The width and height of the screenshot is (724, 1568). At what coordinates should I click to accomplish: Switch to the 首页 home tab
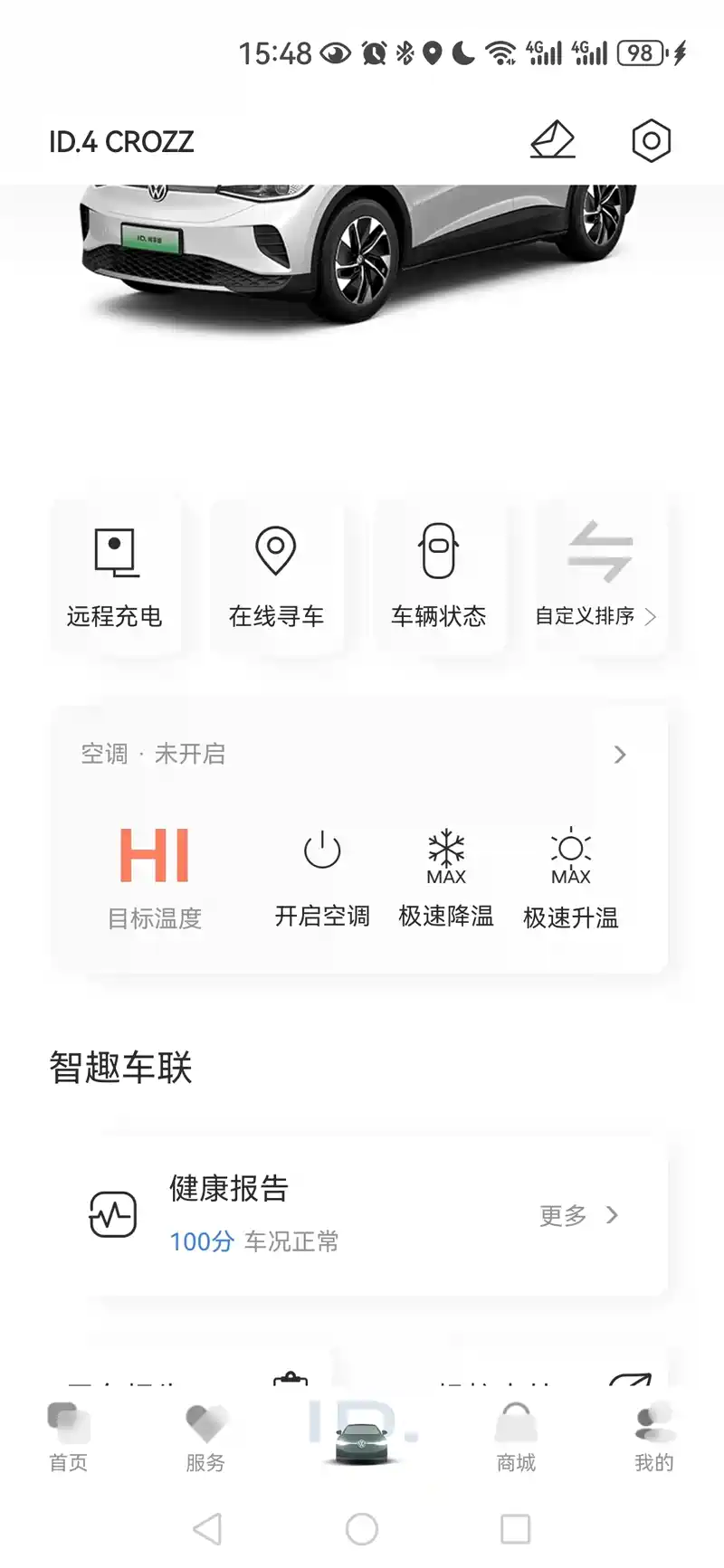(69, 1439)
